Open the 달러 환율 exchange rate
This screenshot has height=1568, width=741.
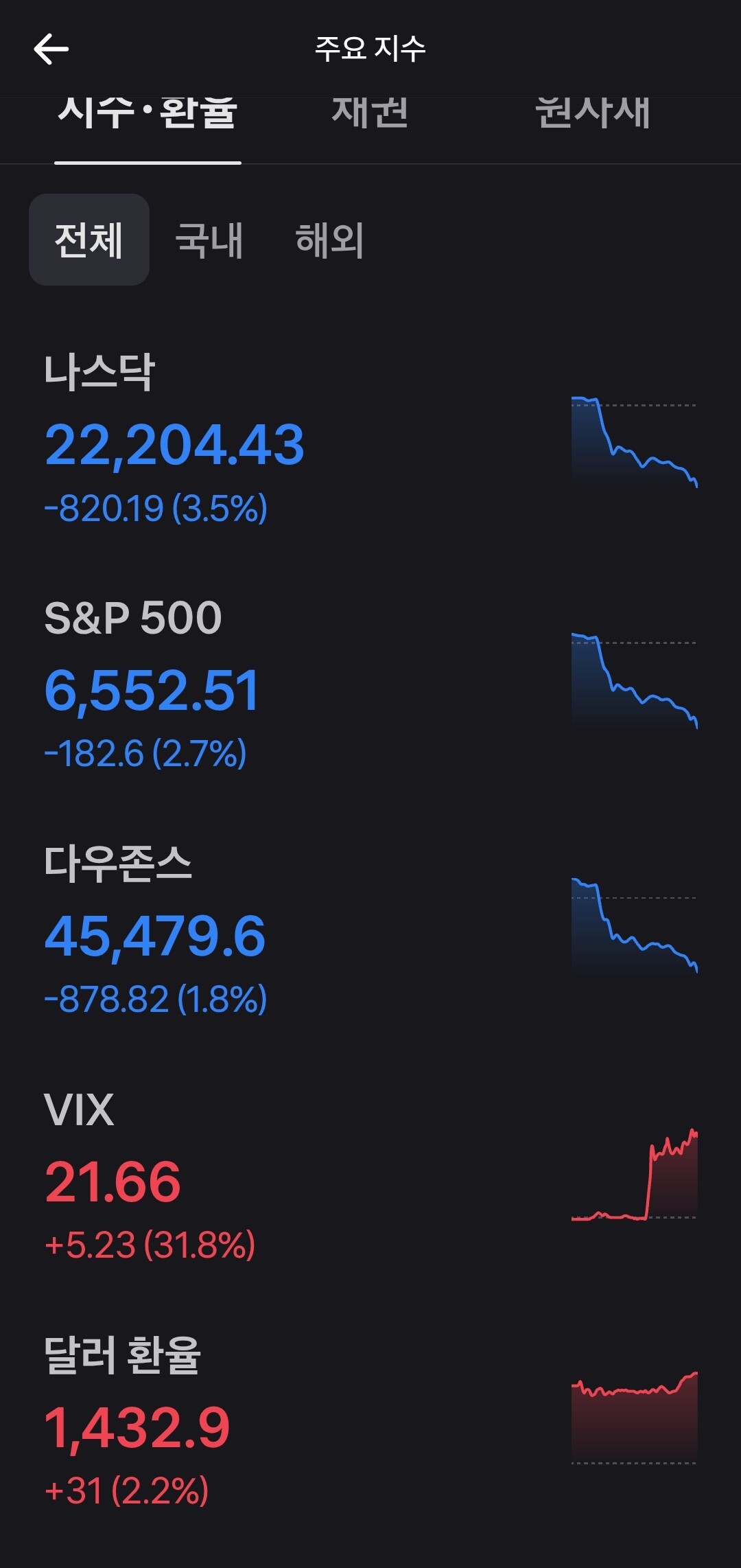pyautogui.click(x=370, y=1421)
